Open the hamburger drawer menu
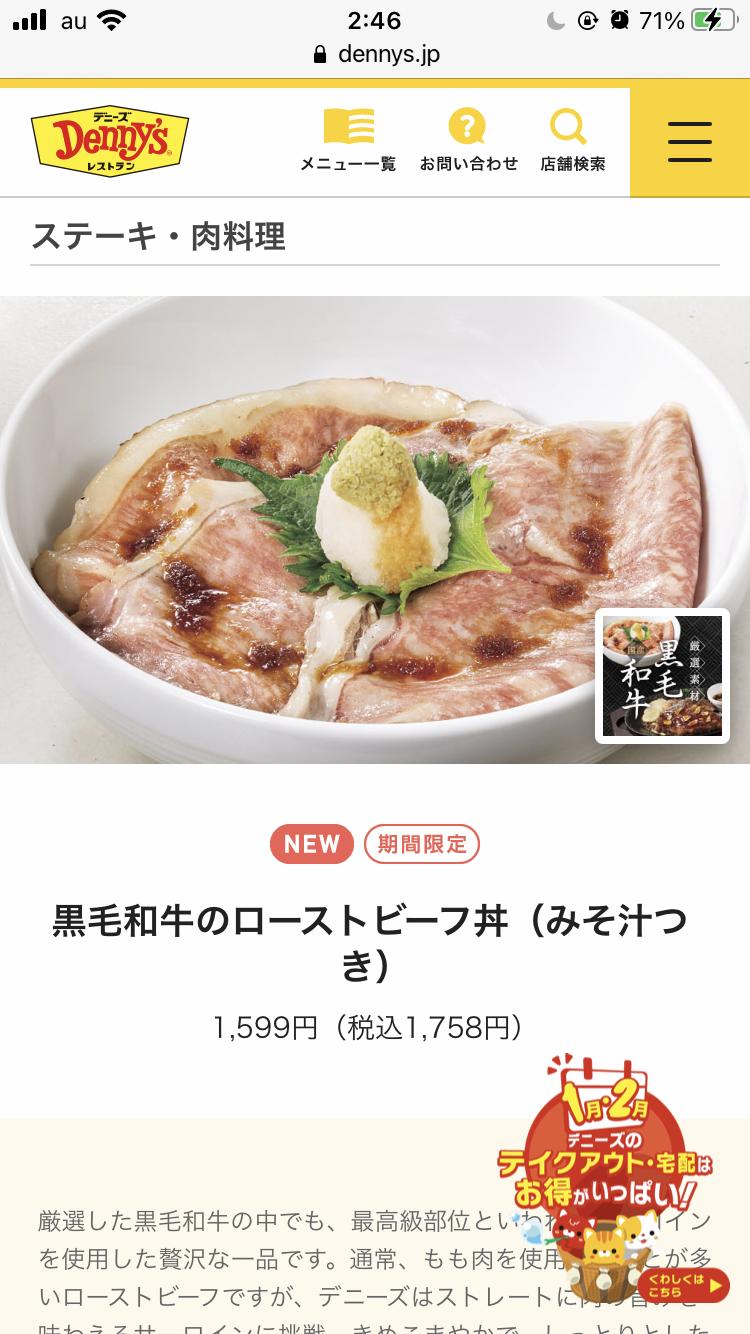 [689, 142]
